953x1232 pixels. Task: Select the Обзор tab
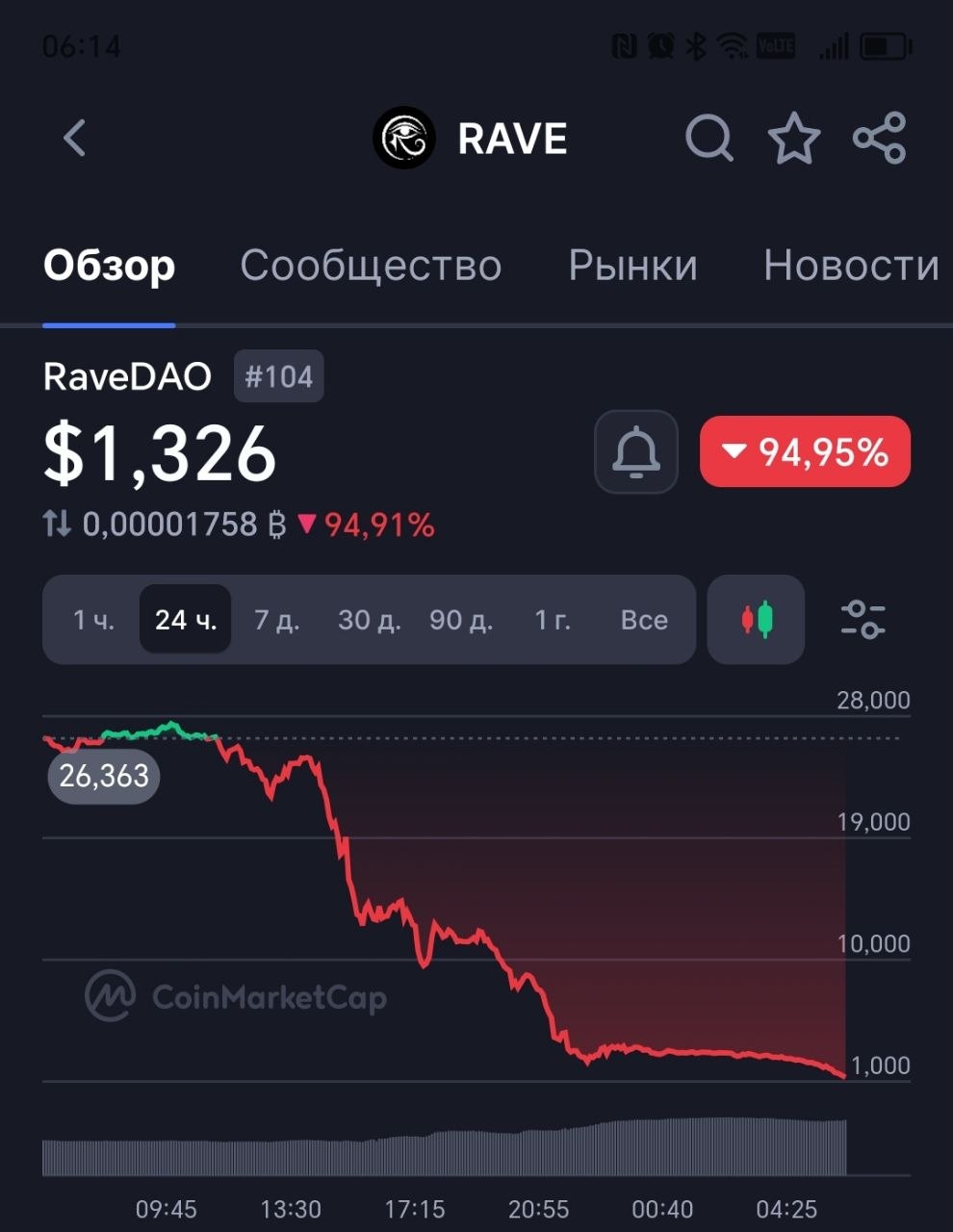point(110,266)
